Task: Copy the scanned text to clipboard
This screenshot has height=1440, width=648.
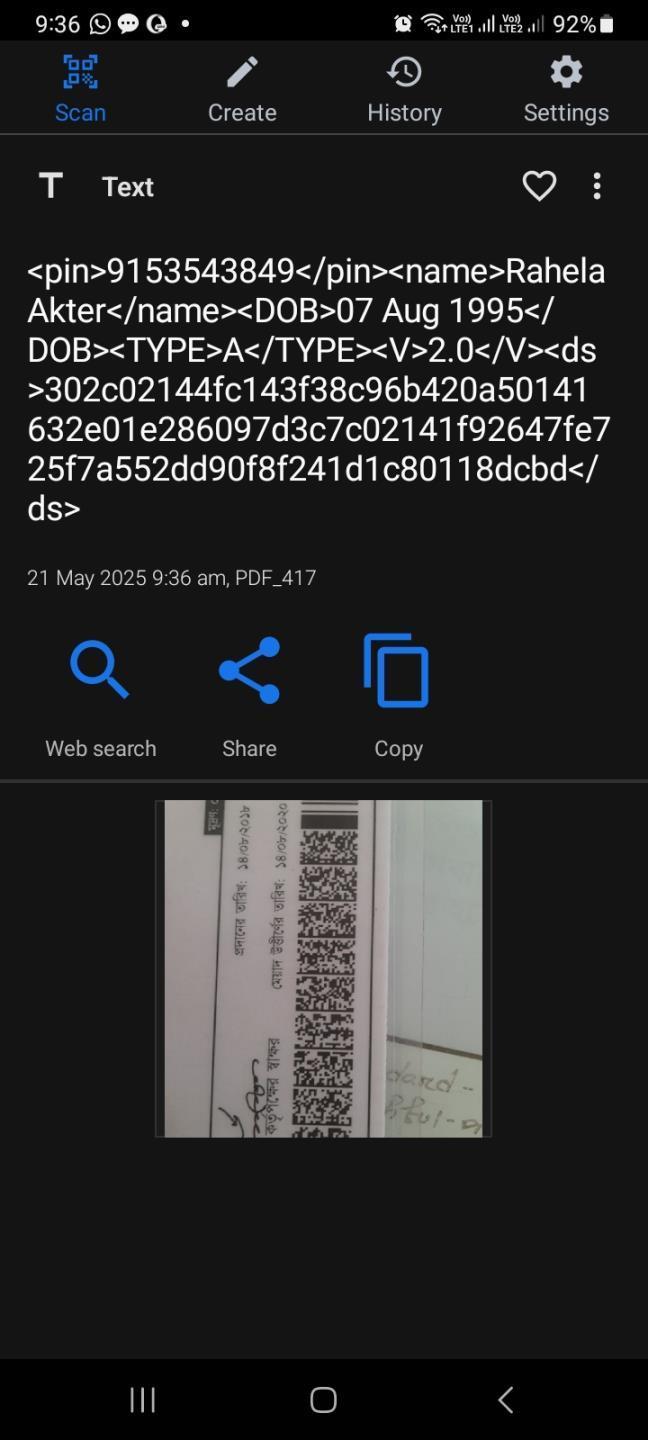Action: tap(397, 697)
